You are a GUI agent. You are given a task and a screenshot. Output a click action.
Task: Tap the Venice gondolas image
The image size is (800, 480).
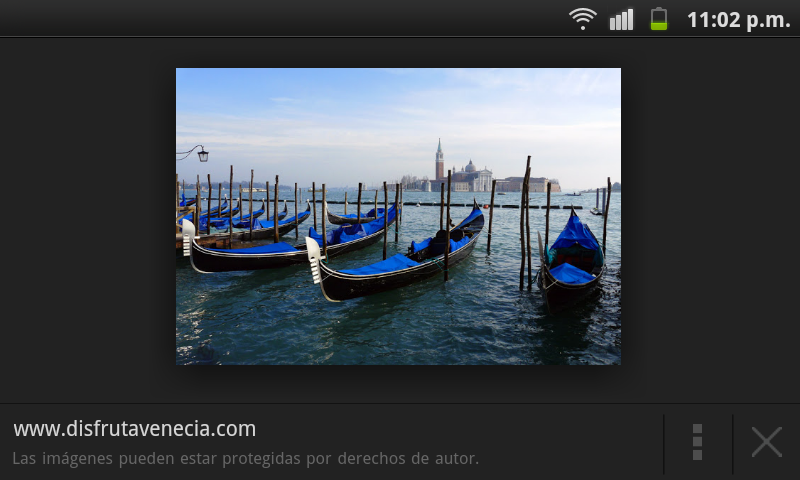pos(398,216)
